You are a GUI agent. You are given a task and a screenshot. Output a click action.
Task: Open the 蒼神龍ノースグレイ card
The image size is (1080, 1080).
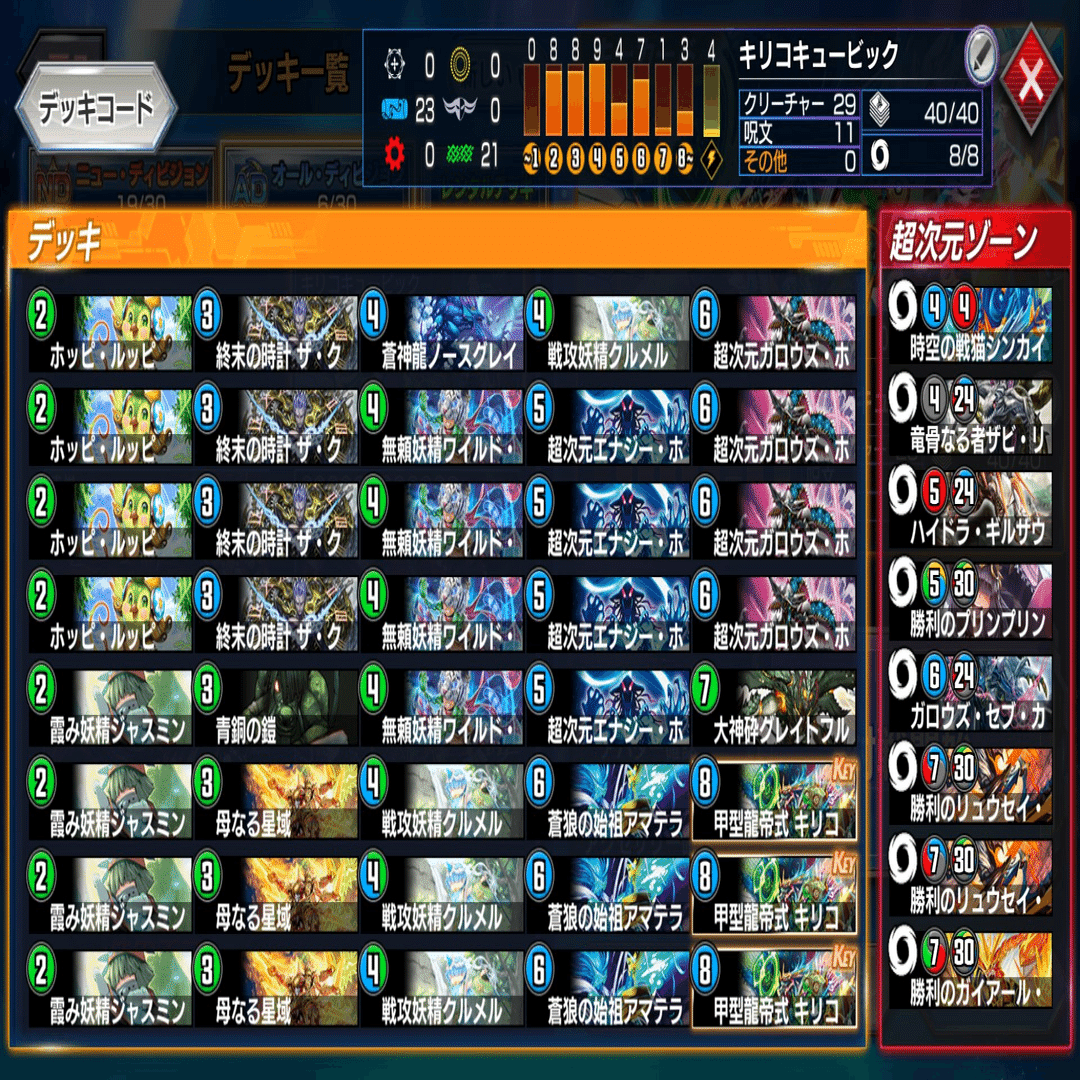(442, 332)
